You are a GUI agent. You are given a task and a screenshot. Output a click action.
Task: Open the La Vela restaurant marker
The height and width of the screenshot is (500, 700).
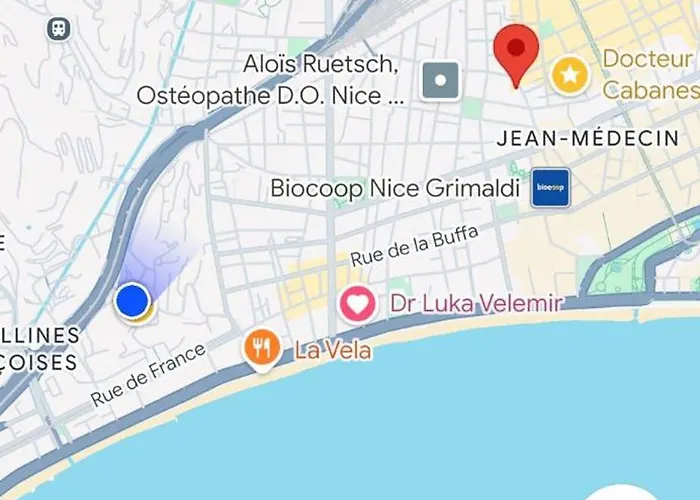tap(261, 348)
